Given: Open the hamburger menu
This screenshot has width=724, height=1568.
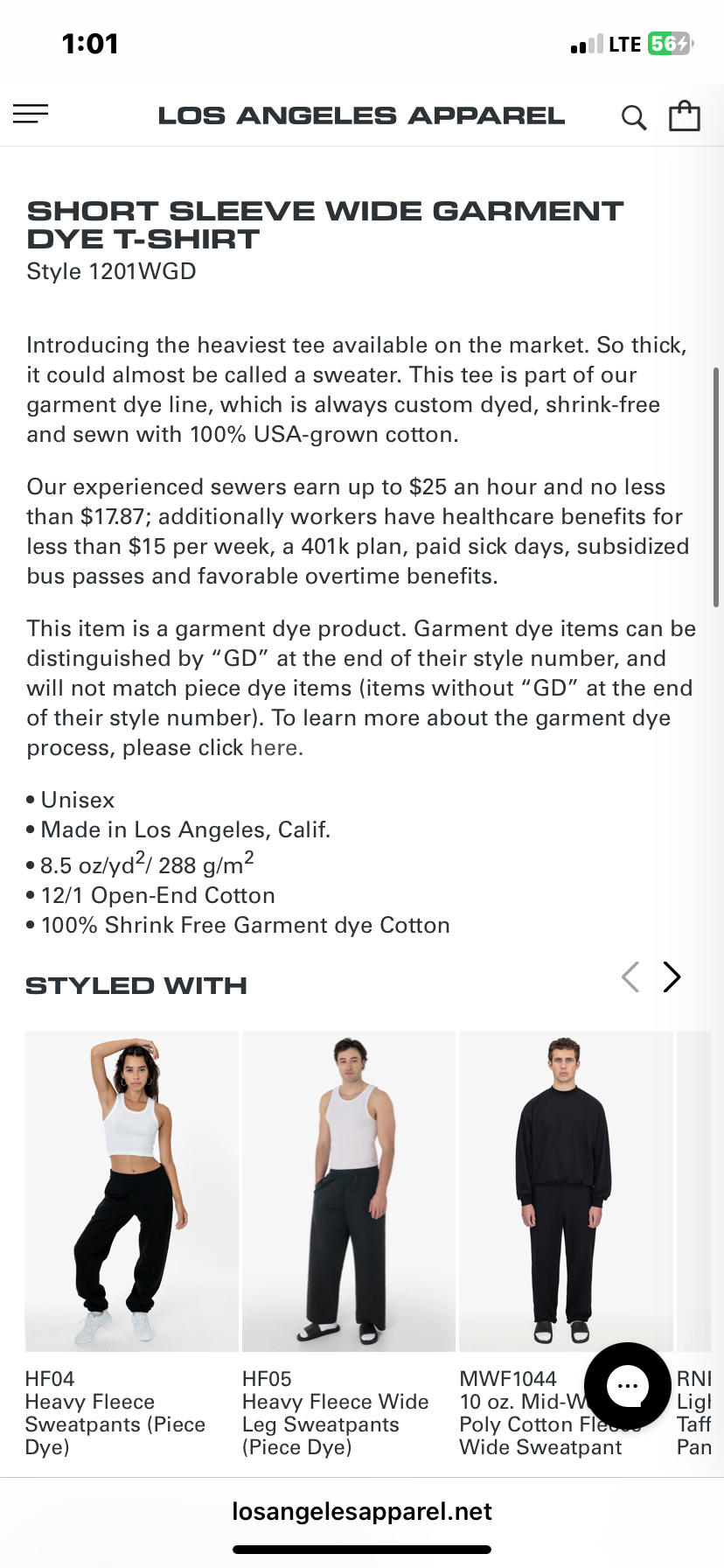Looking at the screenshot, I should click(31, 114).
